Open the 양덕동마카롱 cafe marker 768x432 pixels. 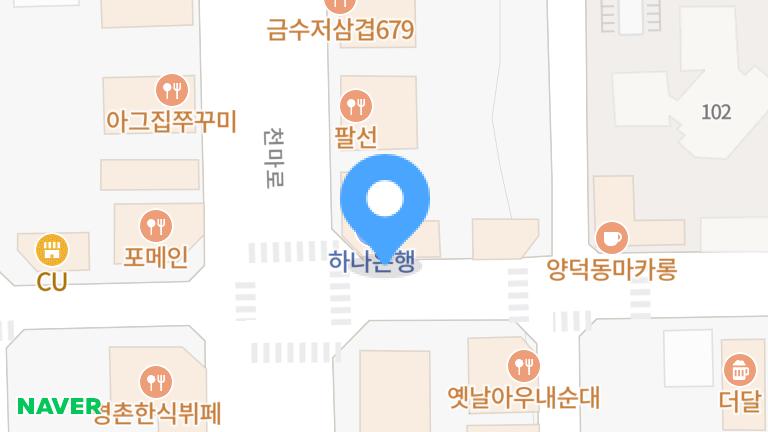click(610, 238)
